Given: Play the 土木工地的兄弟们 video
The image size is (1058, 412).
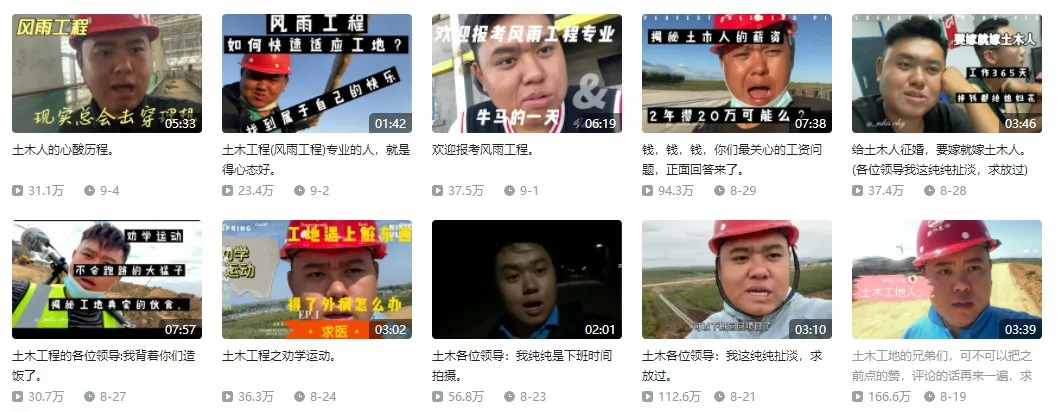Looking at the screenshot, I should click(x=946, y=279).
